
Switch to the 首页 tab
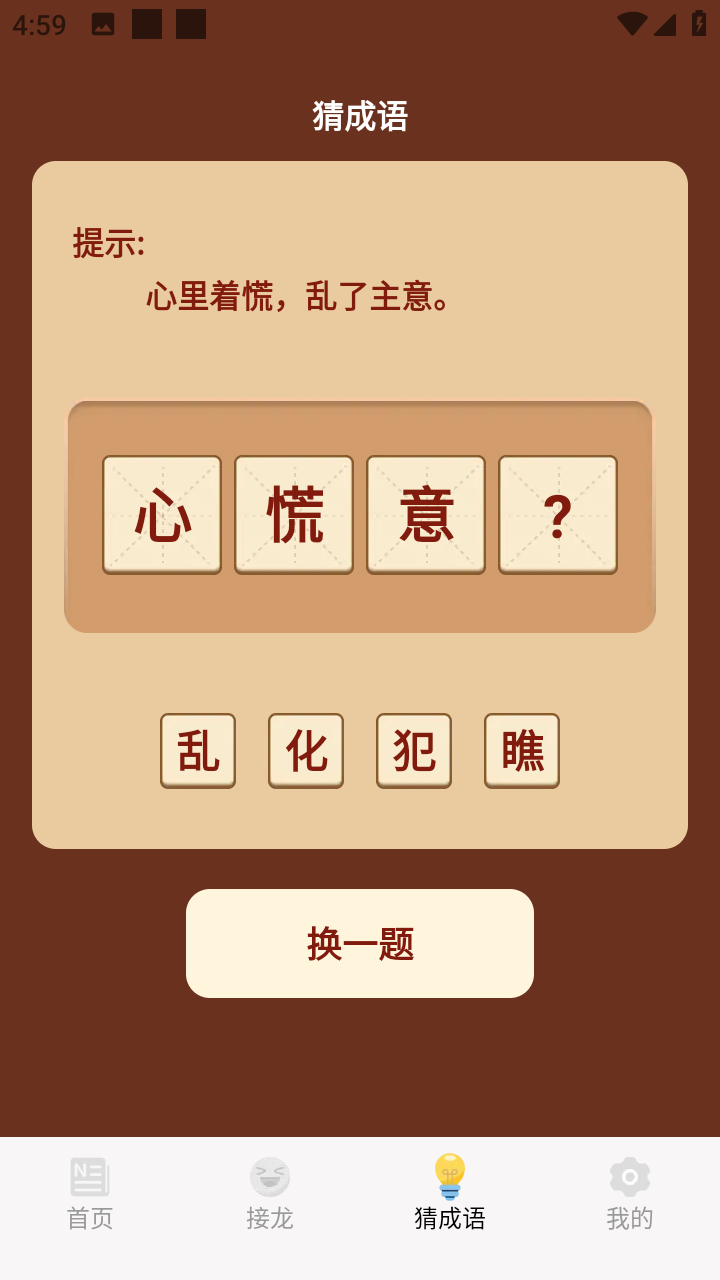[x=90, y=1195]
